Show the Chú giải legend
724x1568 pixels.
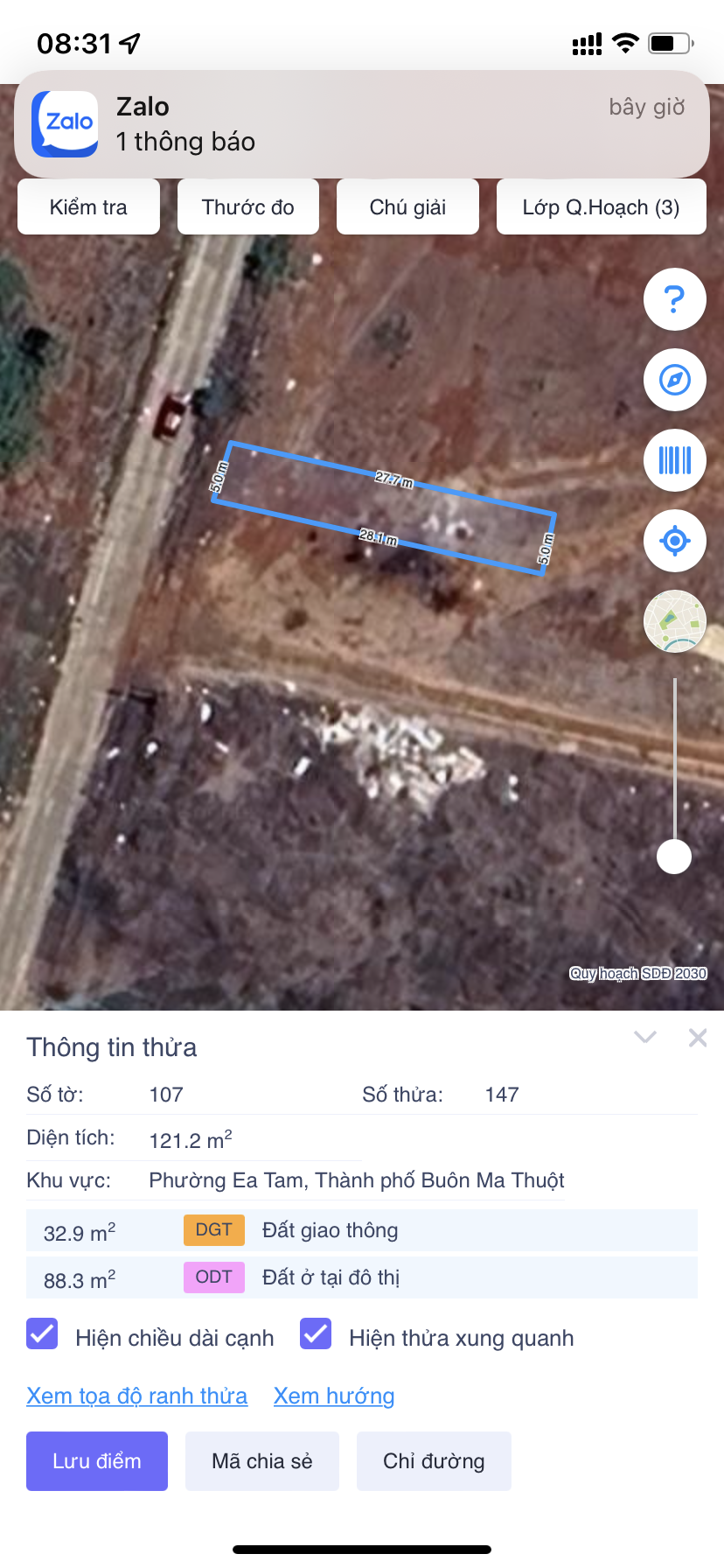click(x=407, y=207)
